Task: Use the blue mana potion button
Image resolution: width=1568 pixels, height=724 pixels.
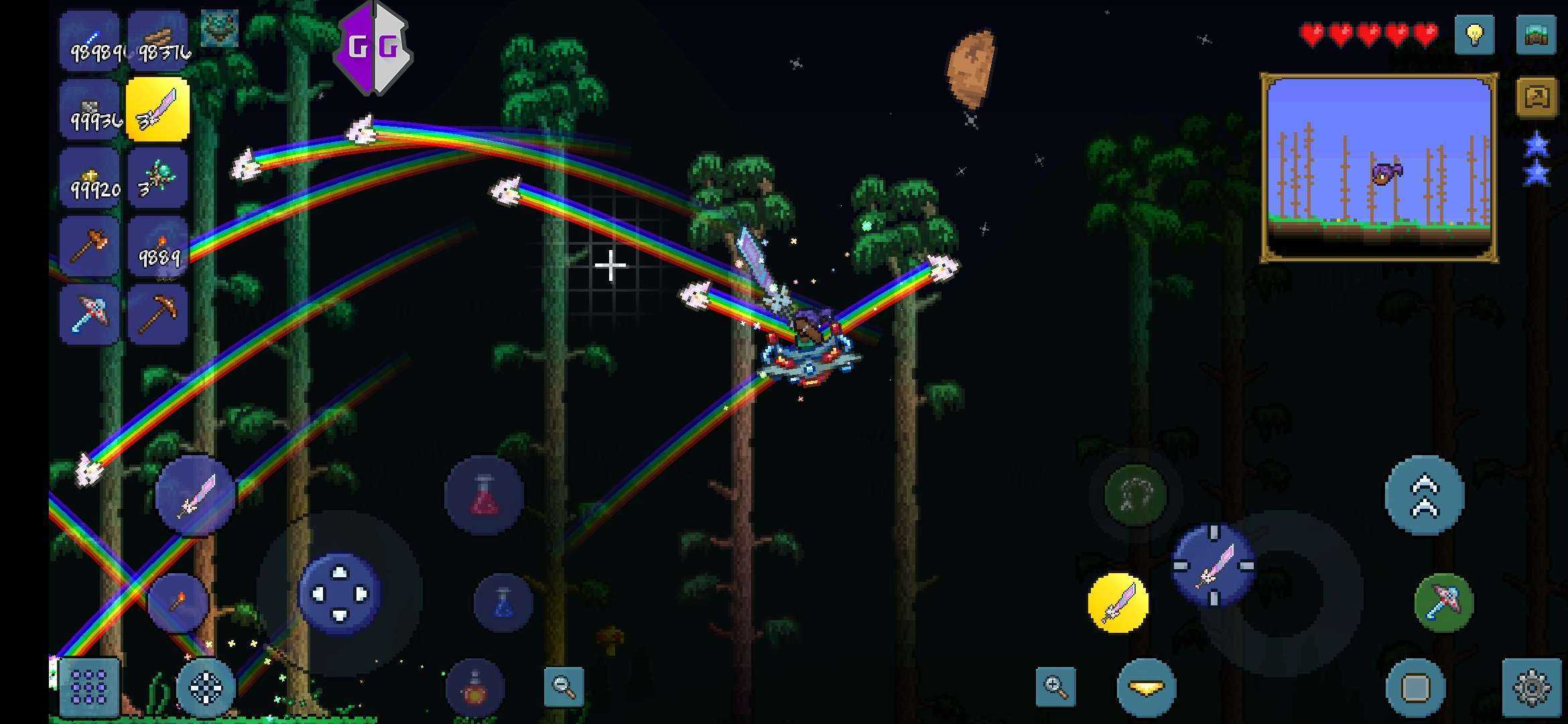Action: 503,603
